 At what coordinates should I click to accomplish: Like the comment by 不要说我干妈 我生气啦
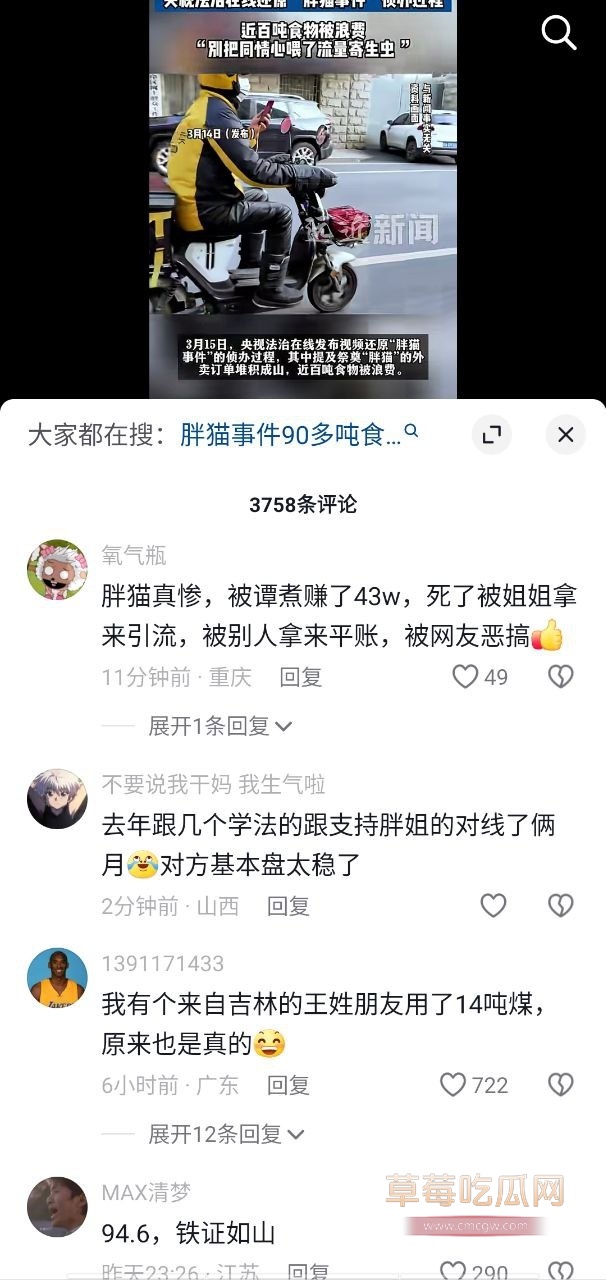pyautogui.click(x=494, y=906)
